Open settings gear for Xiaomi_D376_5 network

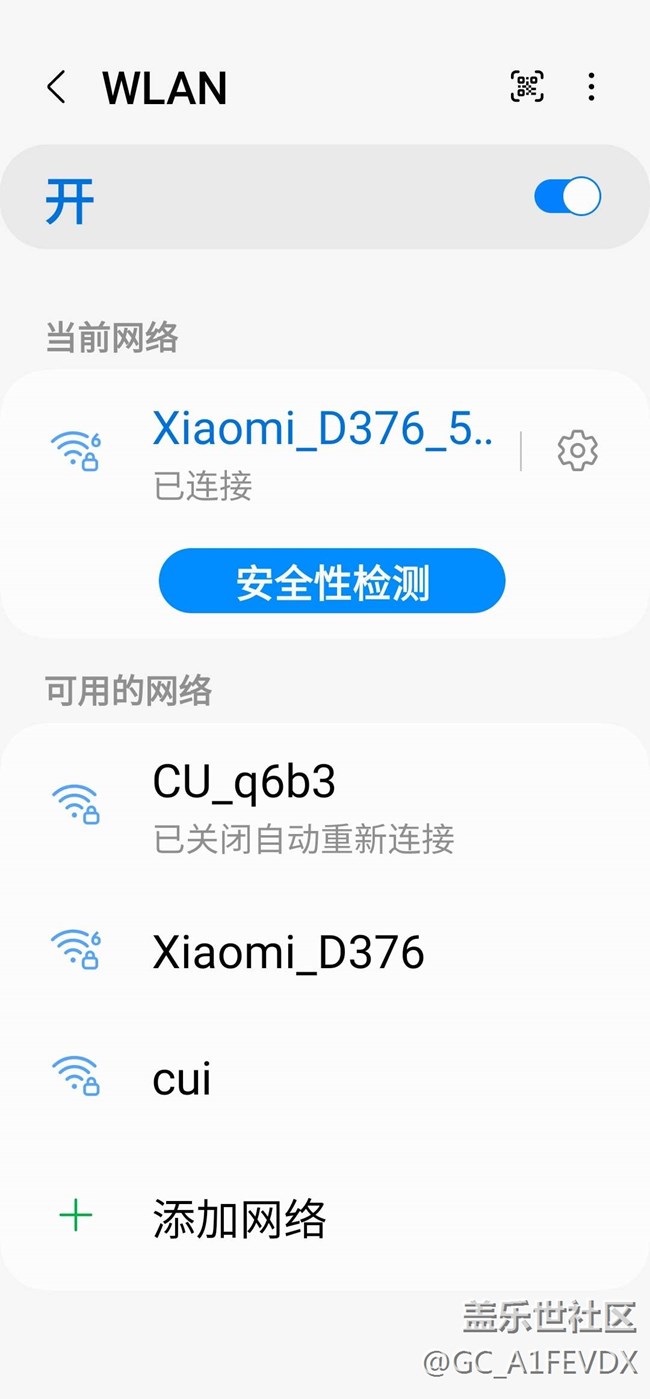(577, 451)
